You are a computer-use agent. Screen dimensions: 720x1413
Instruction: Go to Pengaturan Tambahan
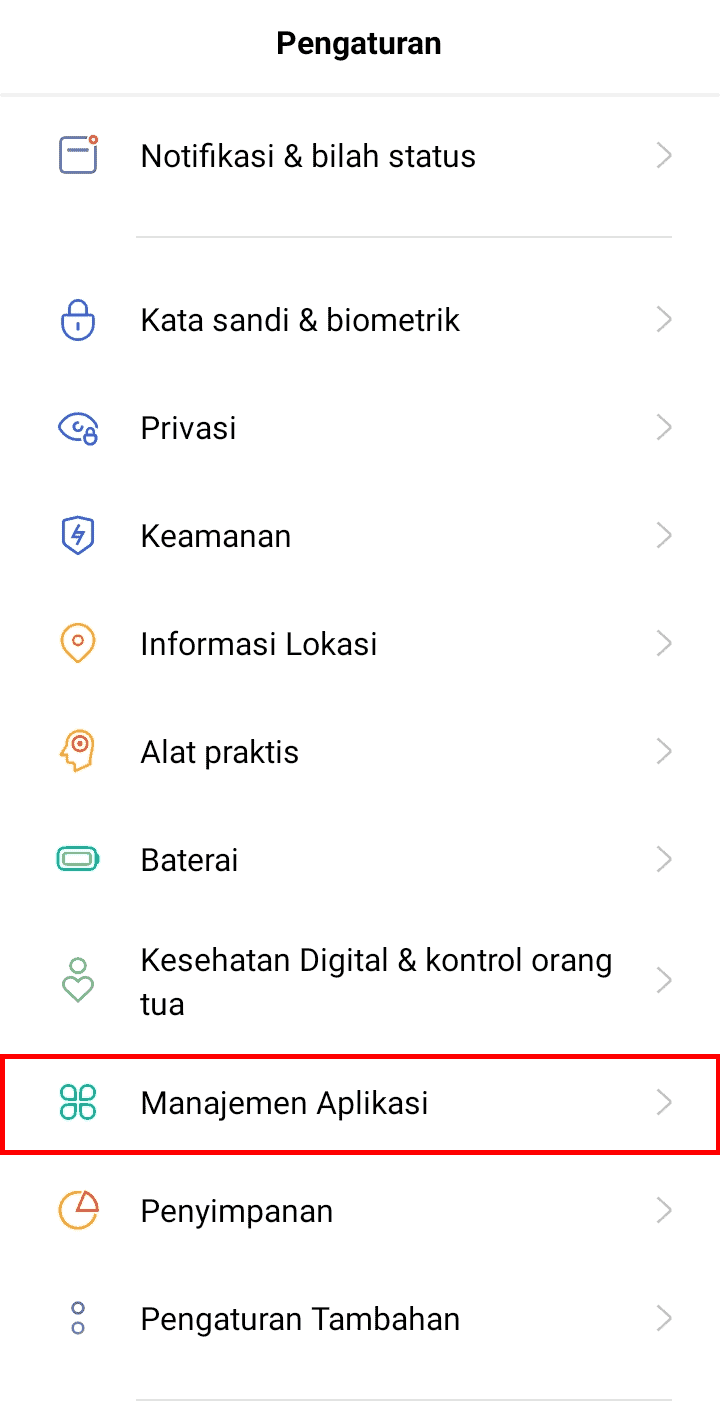tap(360, 1319)
